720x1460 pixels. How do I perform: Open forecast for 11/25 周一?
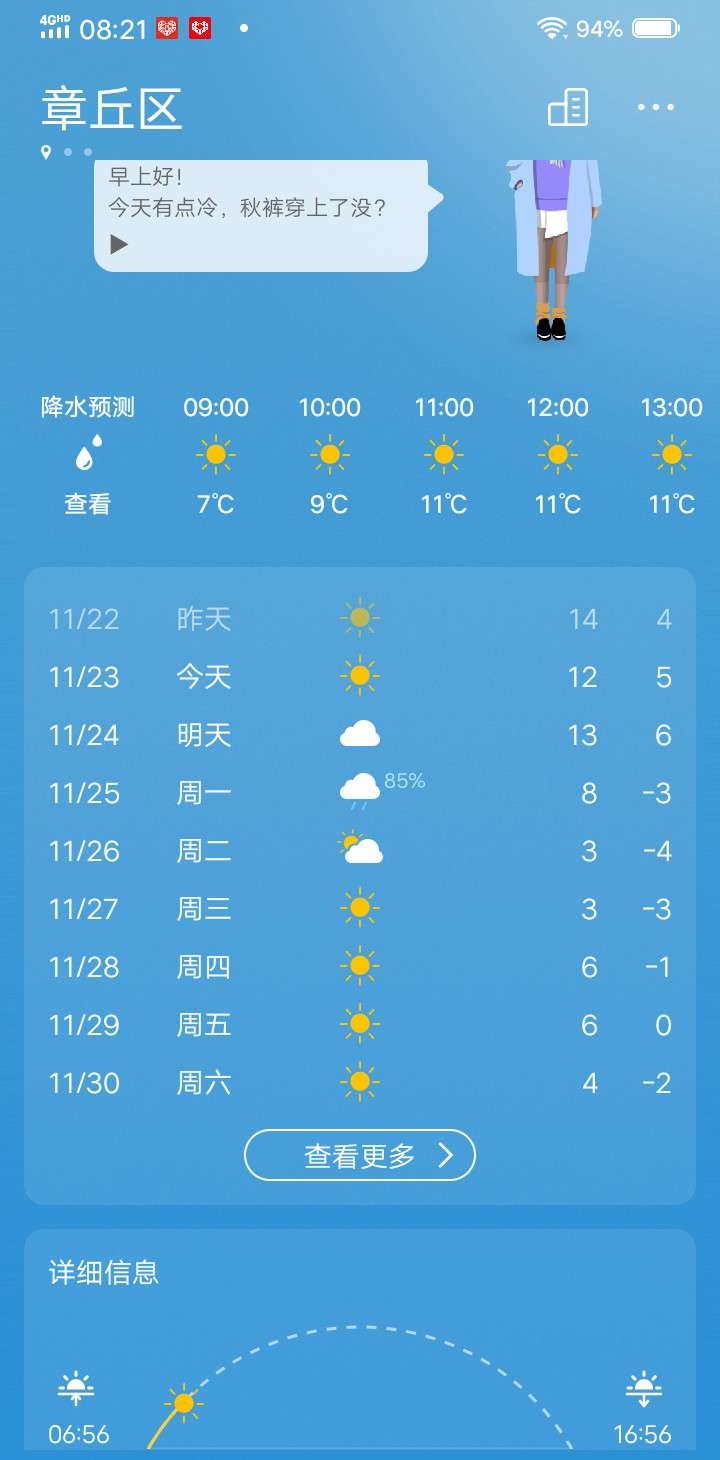[360, 793]
